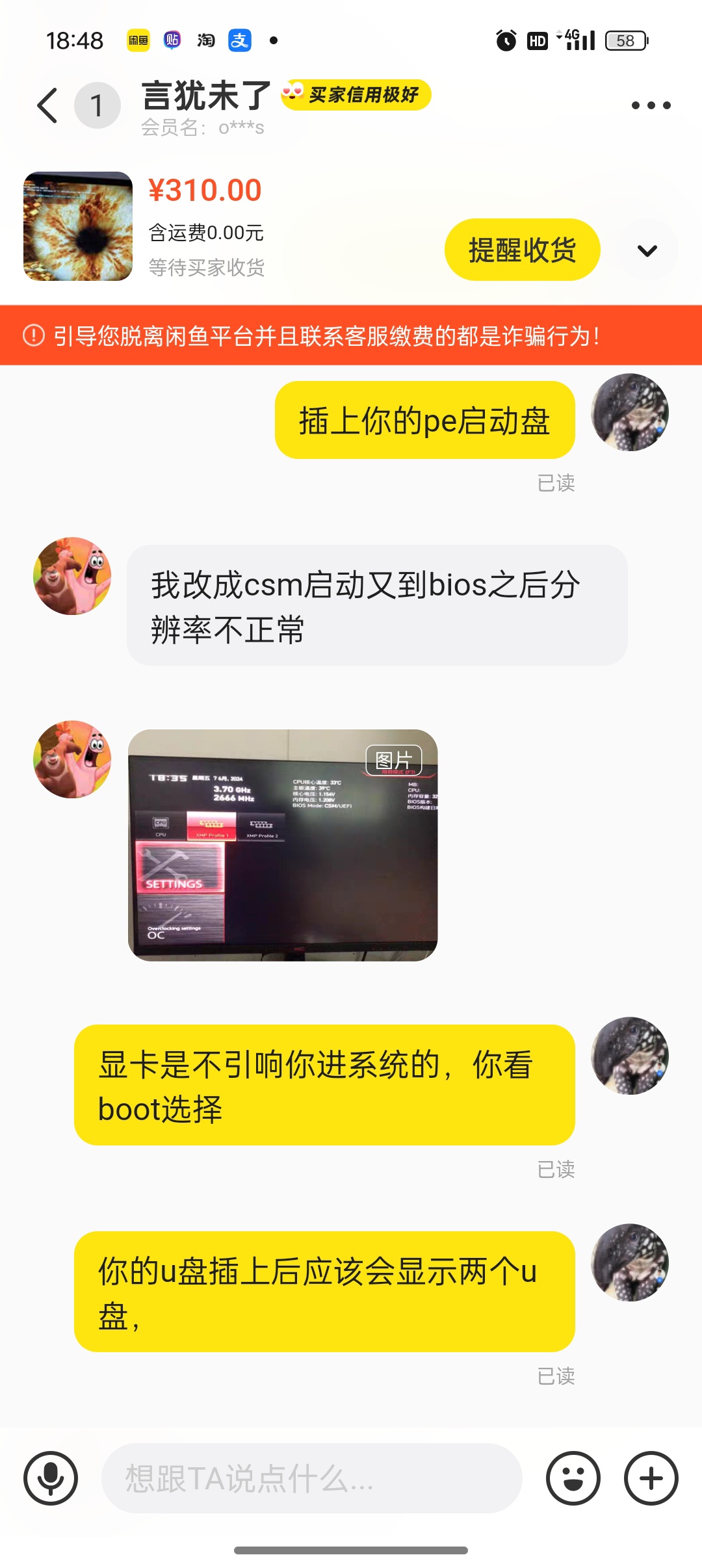Expand the order details chevron

click(x=647, y=250)
